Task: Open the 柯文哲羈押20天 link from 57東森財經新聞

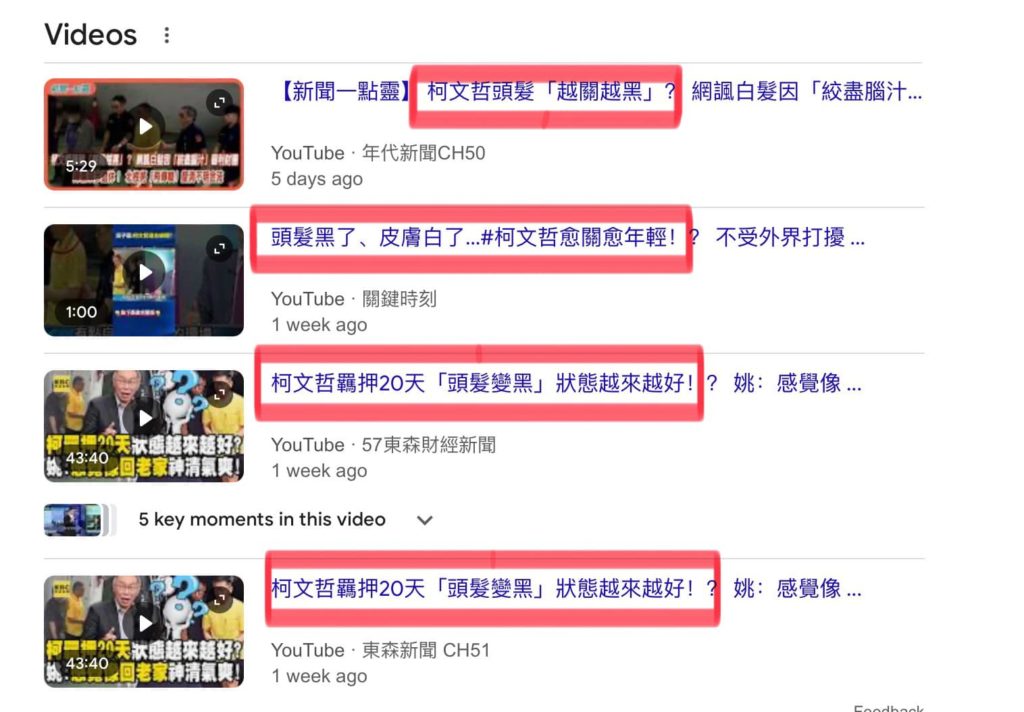Action: 565,383
